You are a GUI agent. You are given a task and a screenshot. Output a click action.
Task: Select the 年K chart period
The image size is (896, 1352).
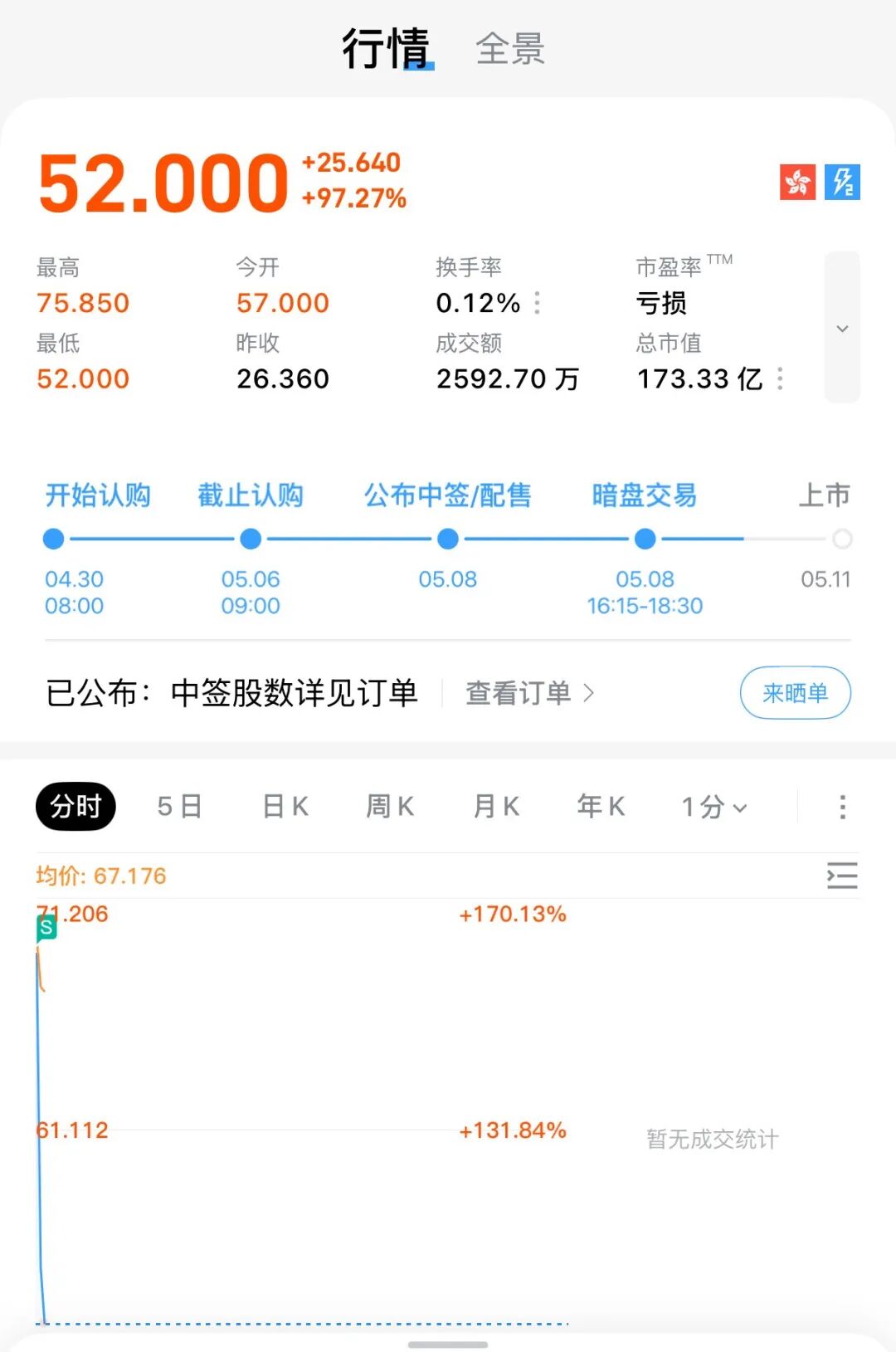tap(601, 806)
